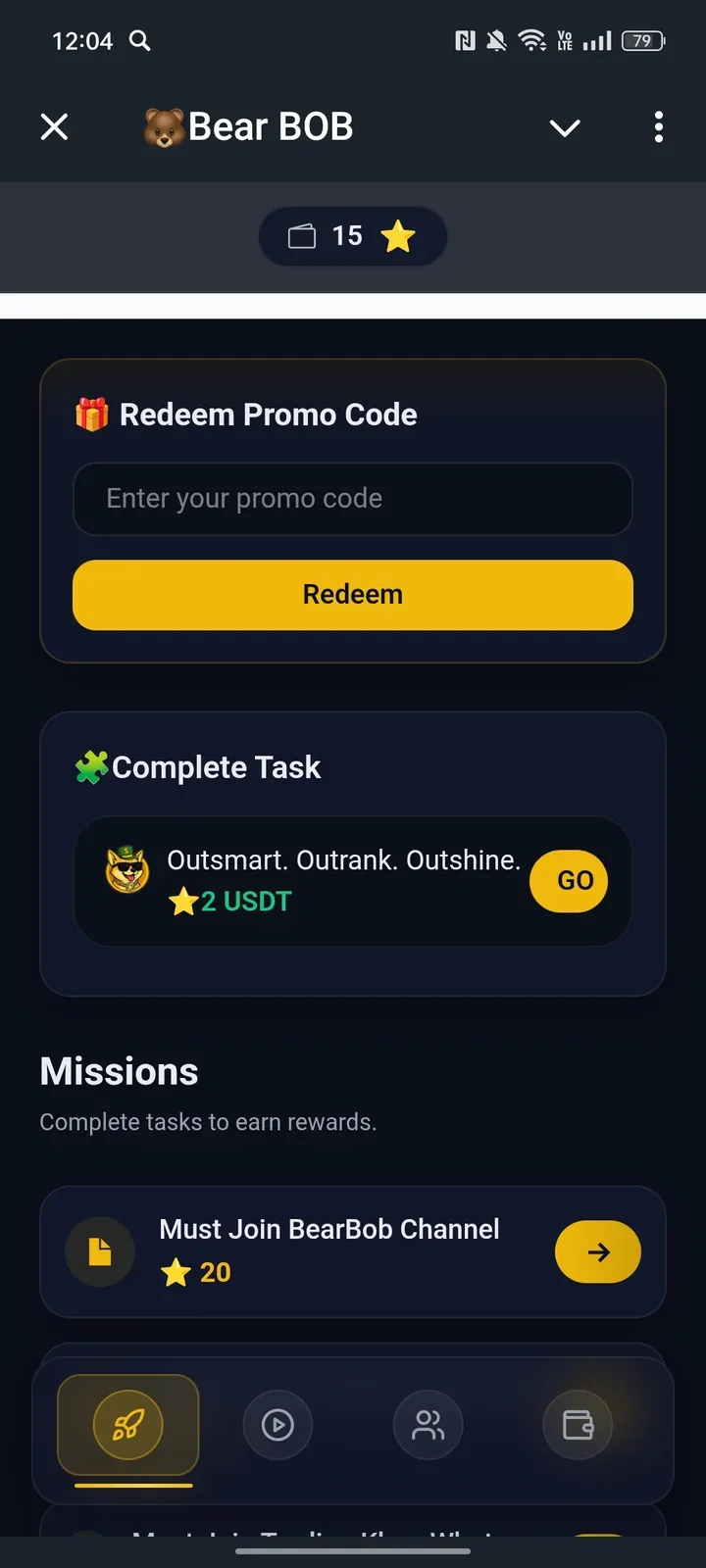
Task: Open the 15 stars balance pill
Action: click(x=353, y=236)
